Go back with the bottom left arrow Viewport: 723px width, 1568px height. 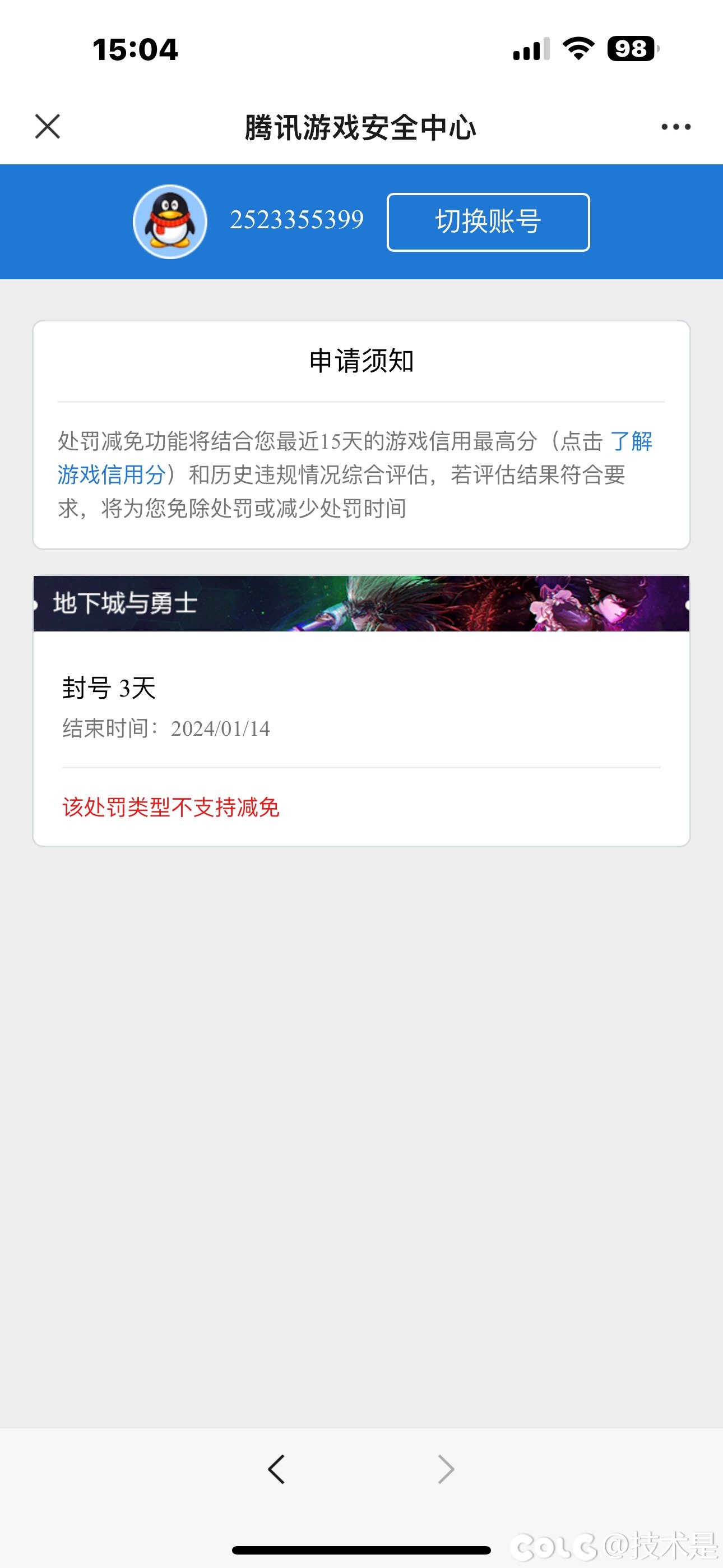276,1469
